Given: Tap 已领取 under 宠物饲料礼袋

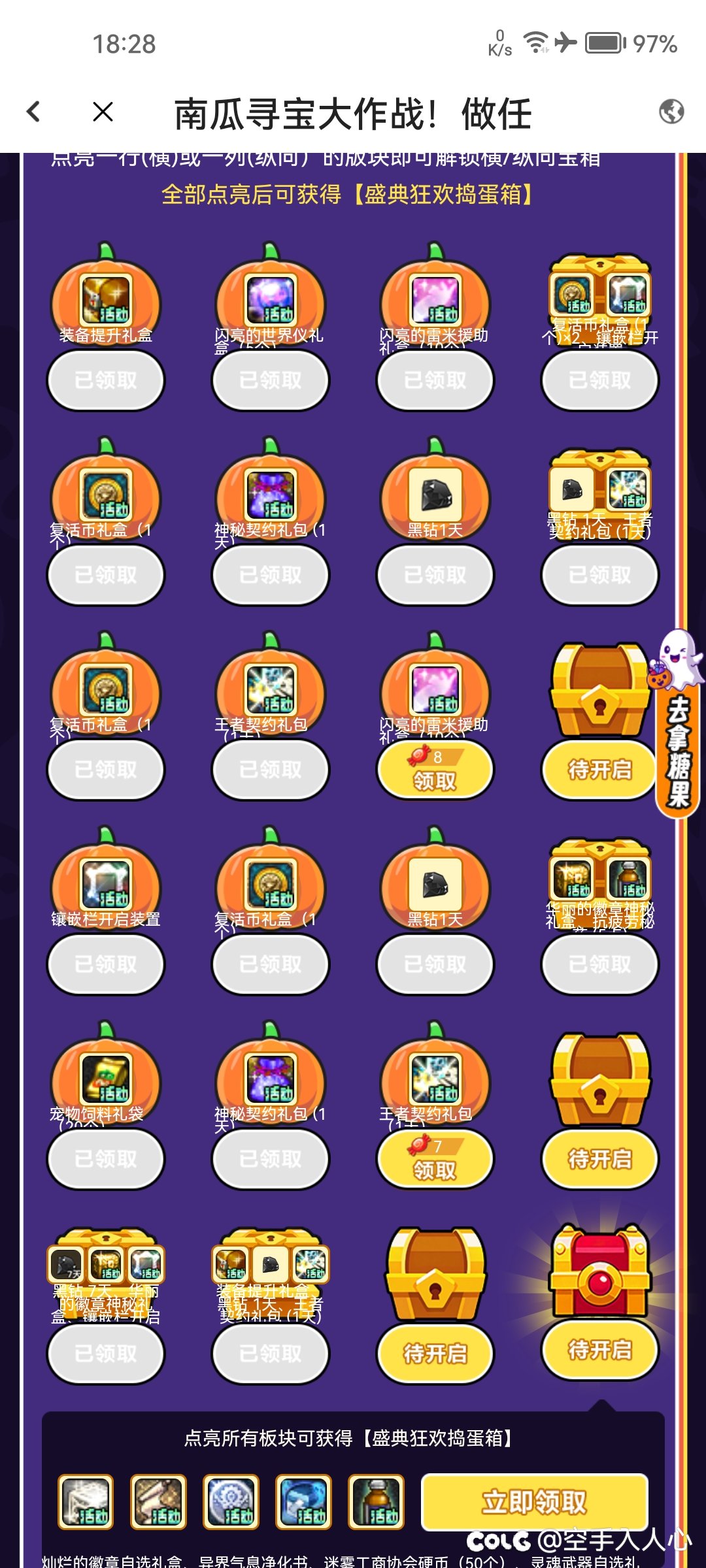Looking at the screenshot, I should click(x=106, y=1159).
